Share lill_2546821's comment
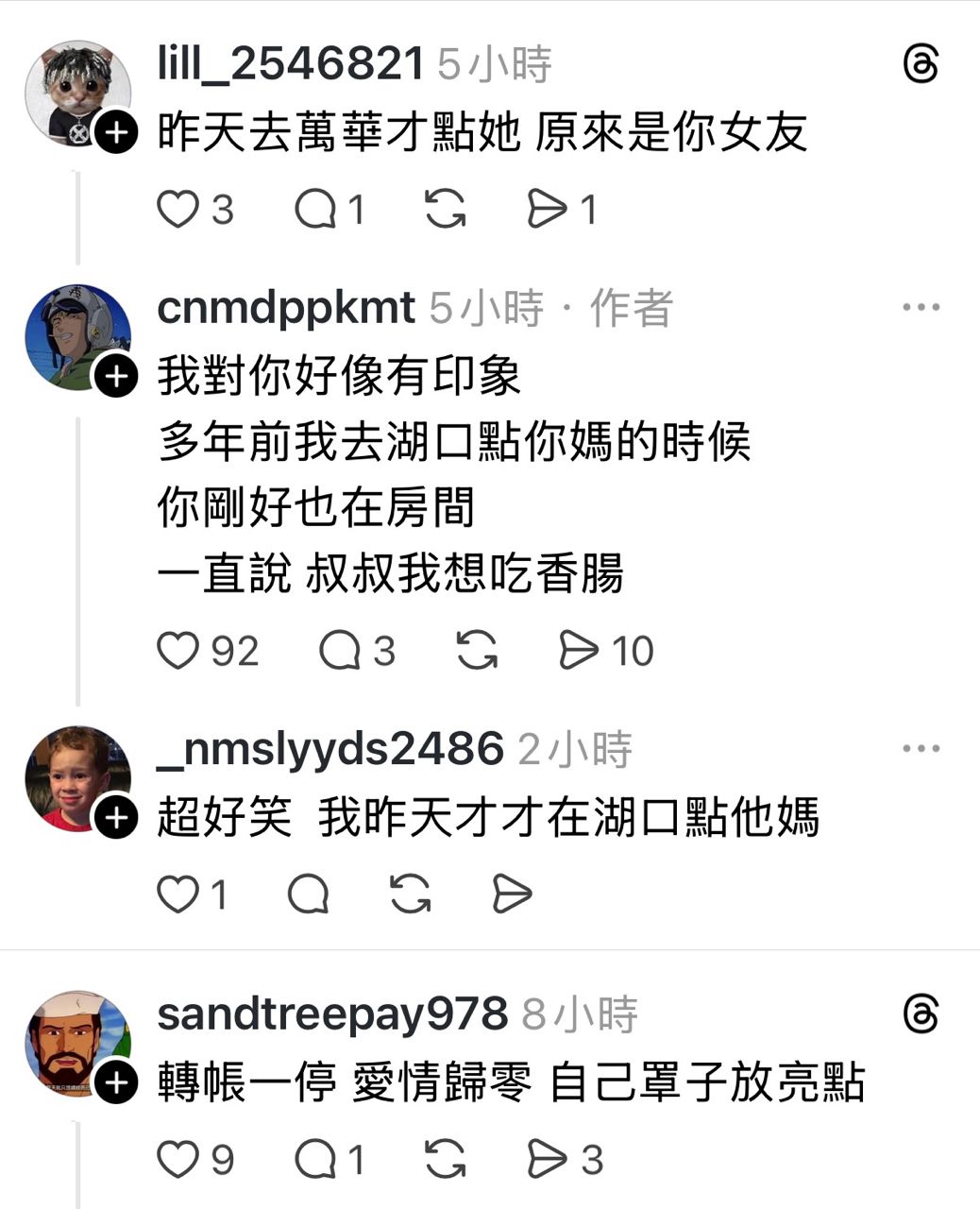The width and height of the screenshot is (980, 1209). [x=547, y=210]
